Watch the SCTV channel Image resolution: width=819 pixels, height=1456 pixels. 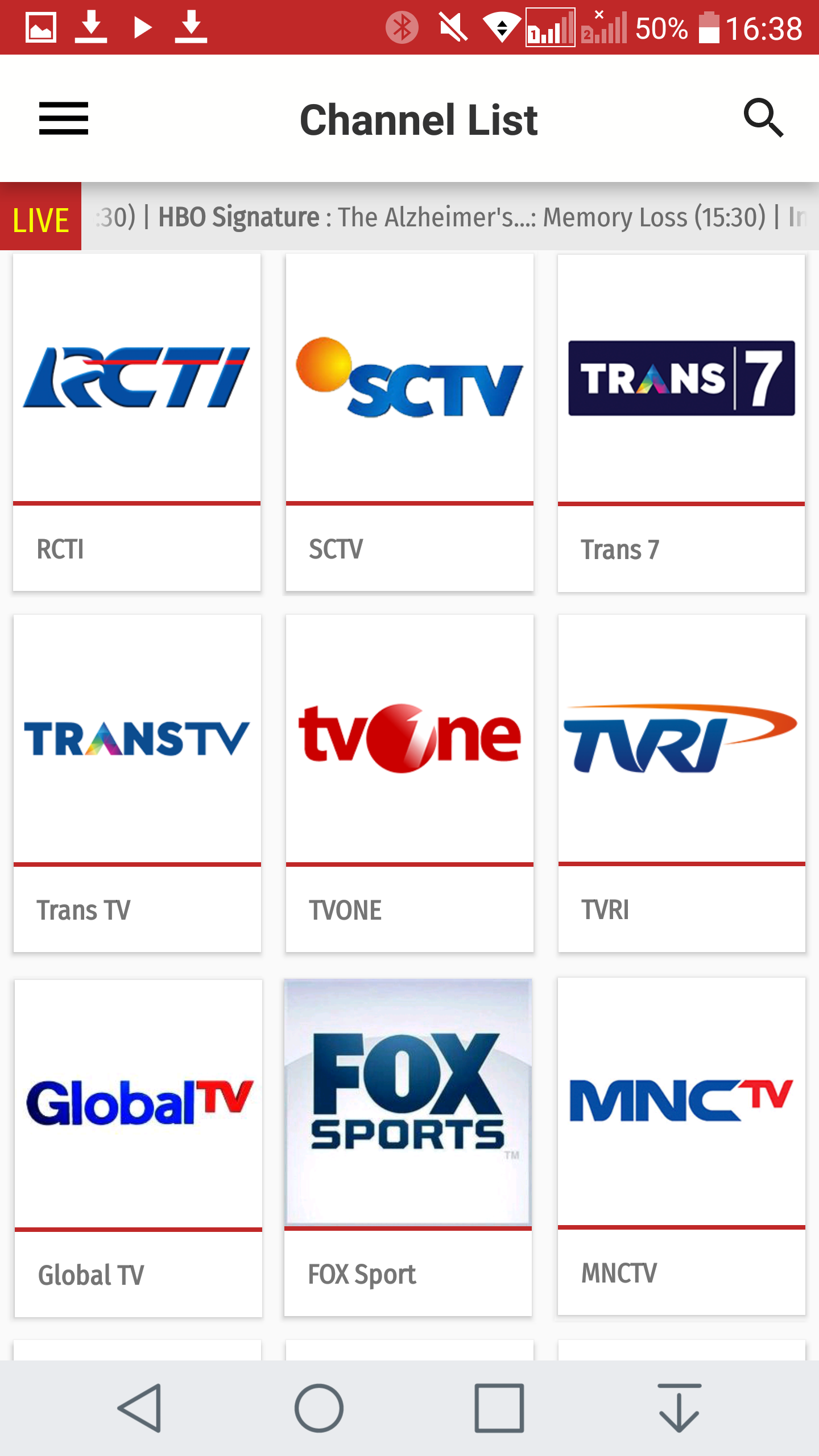(409, 423)
